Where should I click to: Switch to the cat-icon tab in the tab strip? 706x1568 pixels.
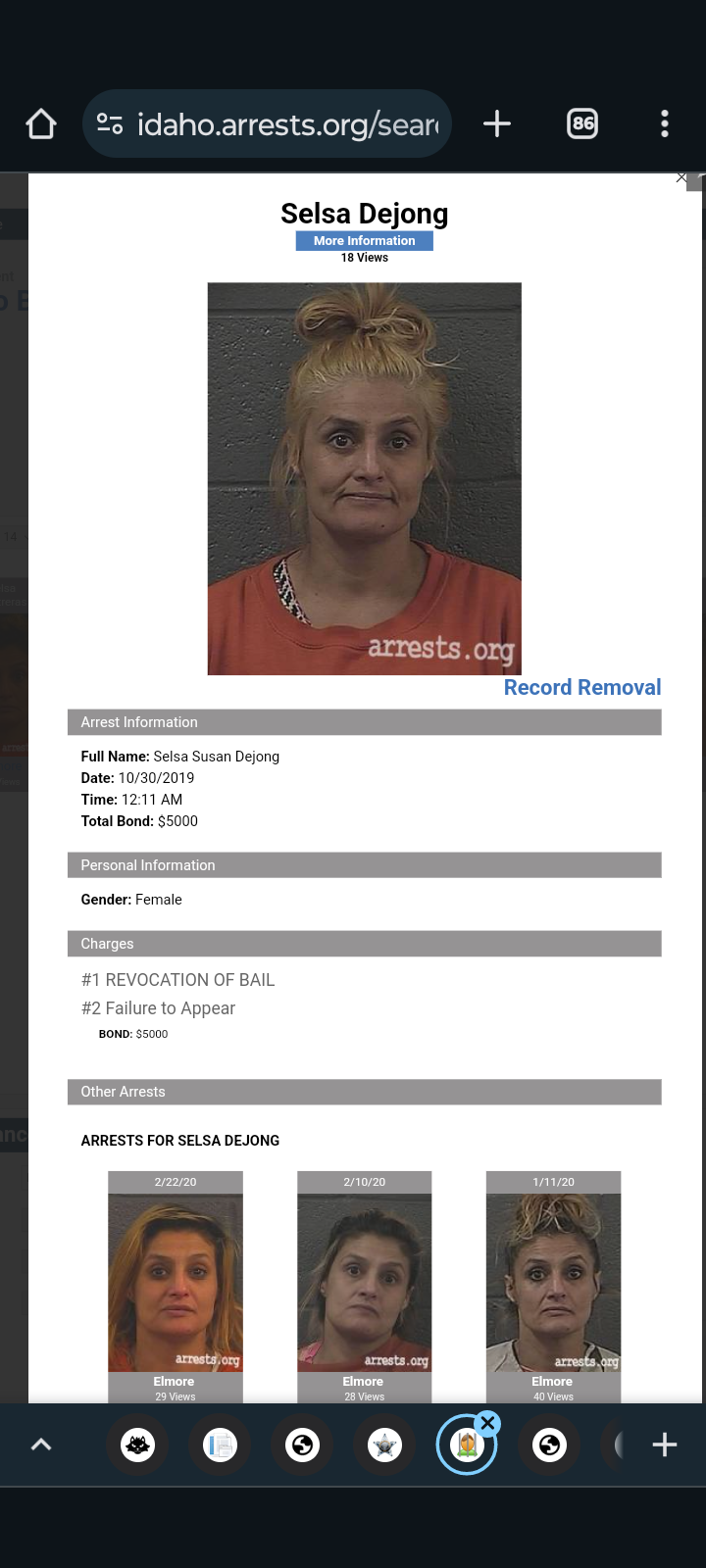(x=138, y=1445)
